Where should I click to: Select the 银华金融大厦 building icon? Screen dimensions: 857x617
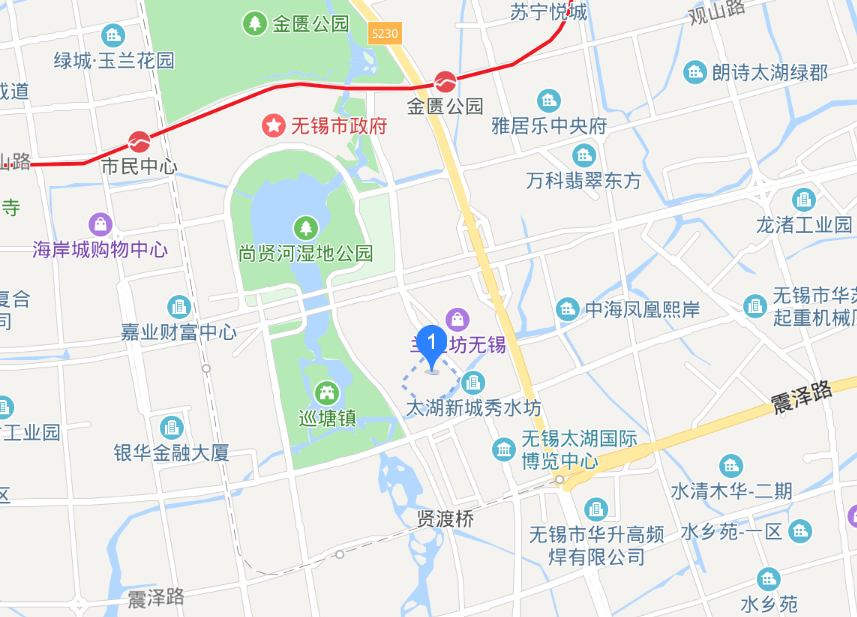pos(171,427)
